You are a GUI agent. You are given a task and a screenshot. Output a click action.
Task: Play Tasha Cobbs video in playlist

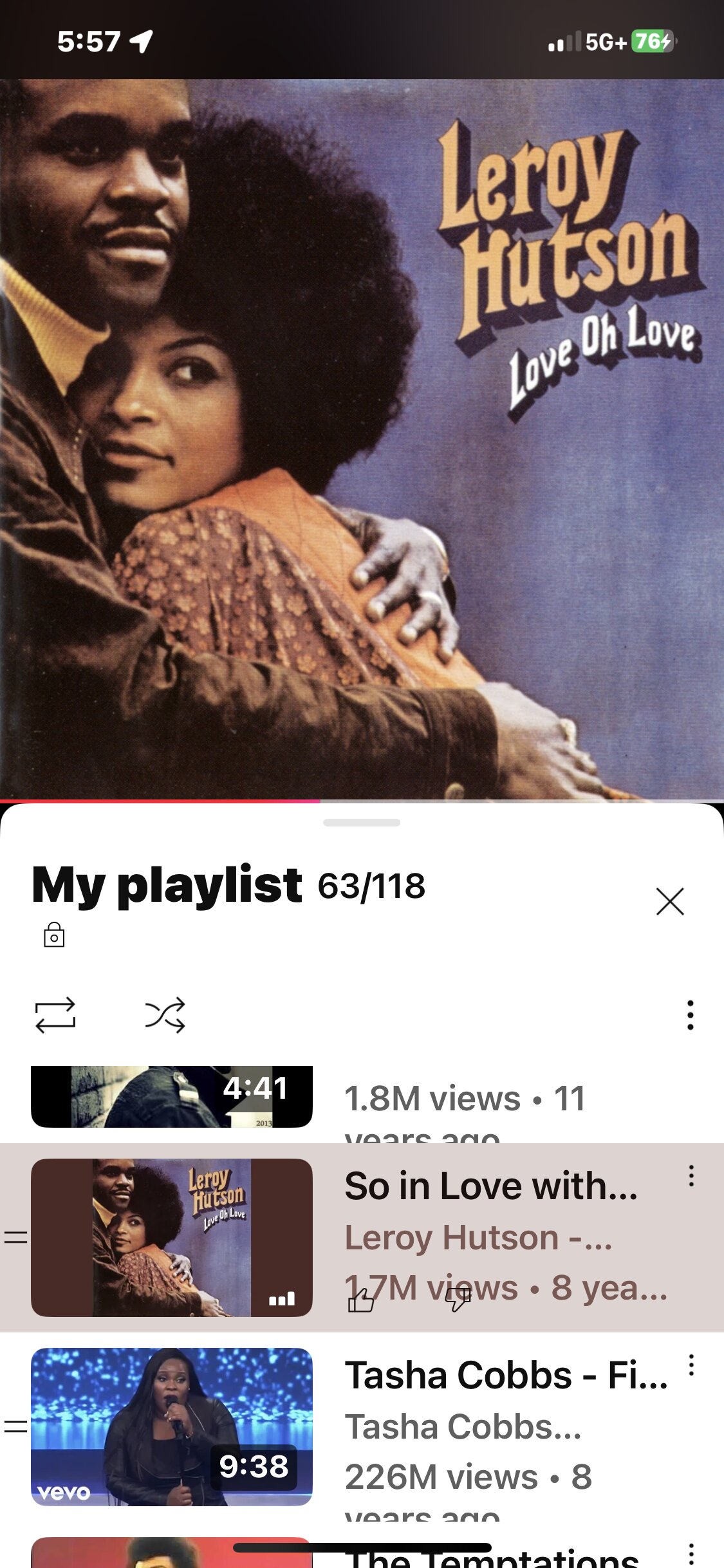pos(172,1426)
